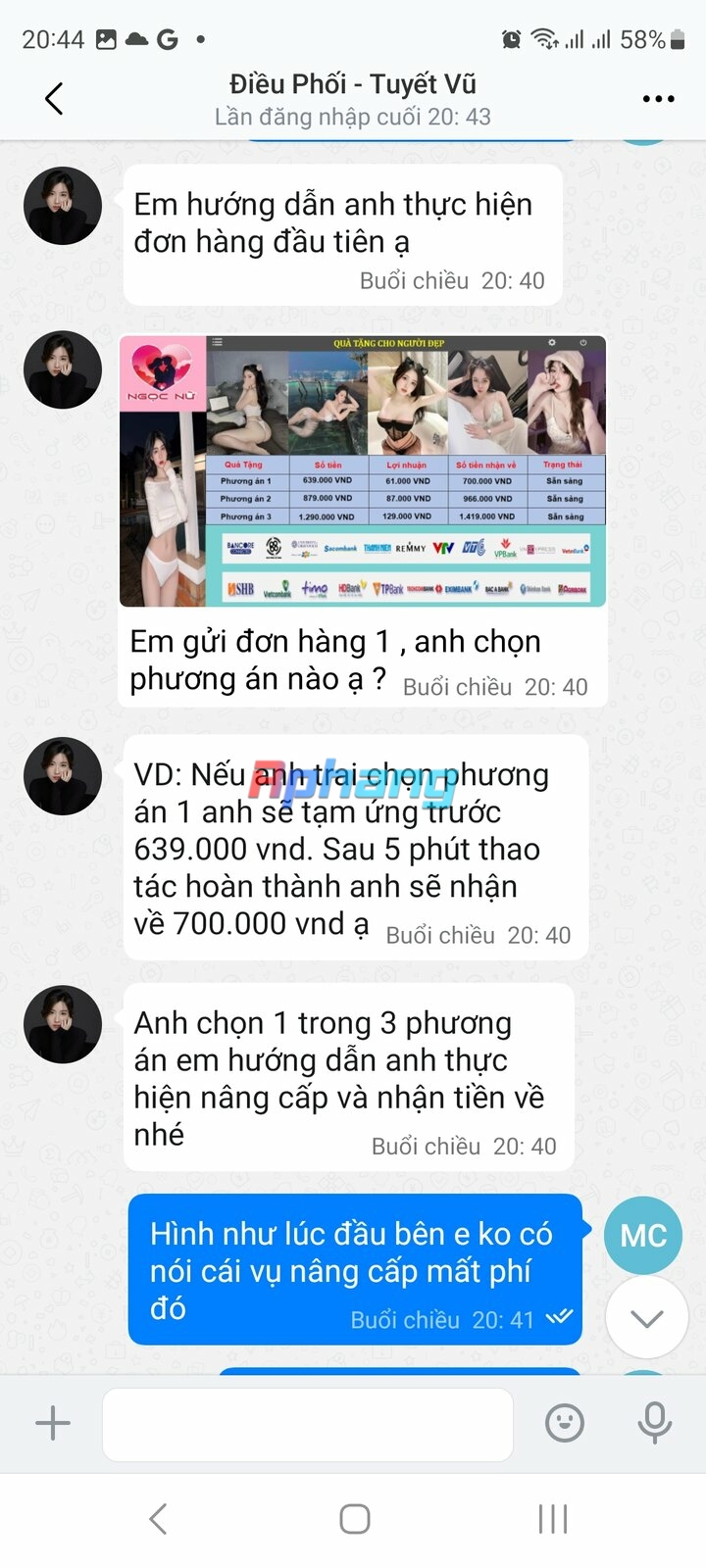The image size is (706, 1568).
Task: Open the three-dot overflow menu
Action: (658, 99)
